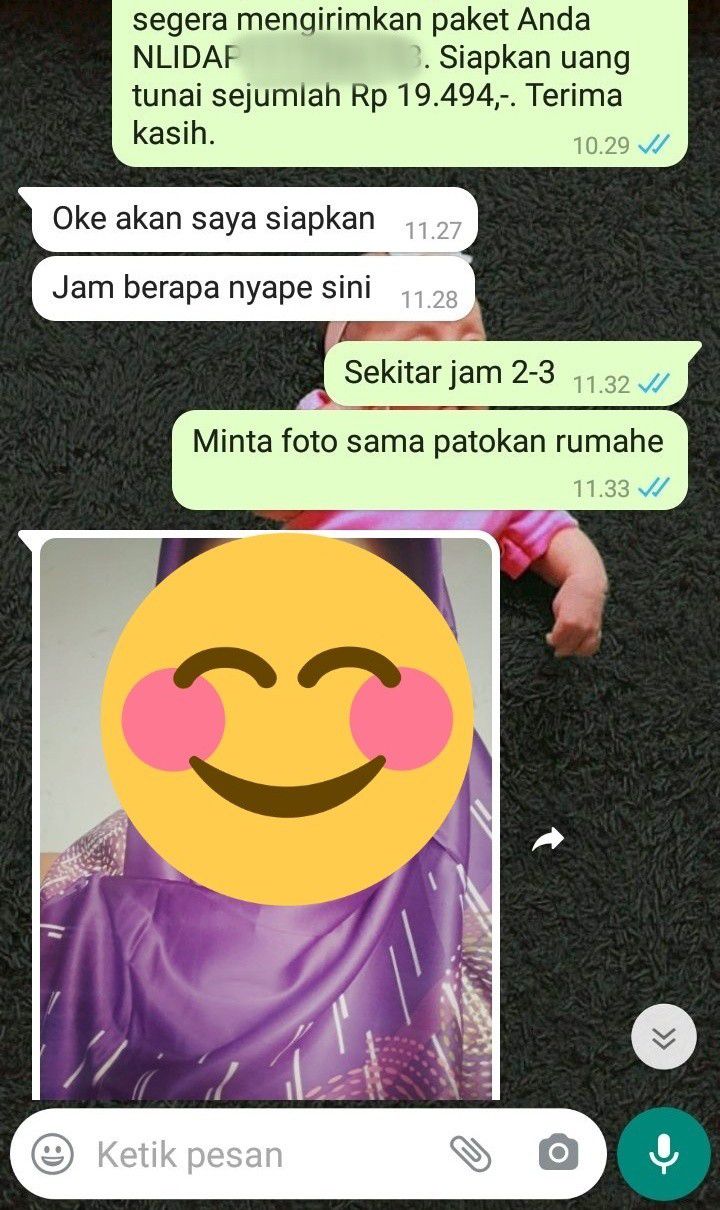Attach a file with the paperclip

click(x=470, y=1154)
